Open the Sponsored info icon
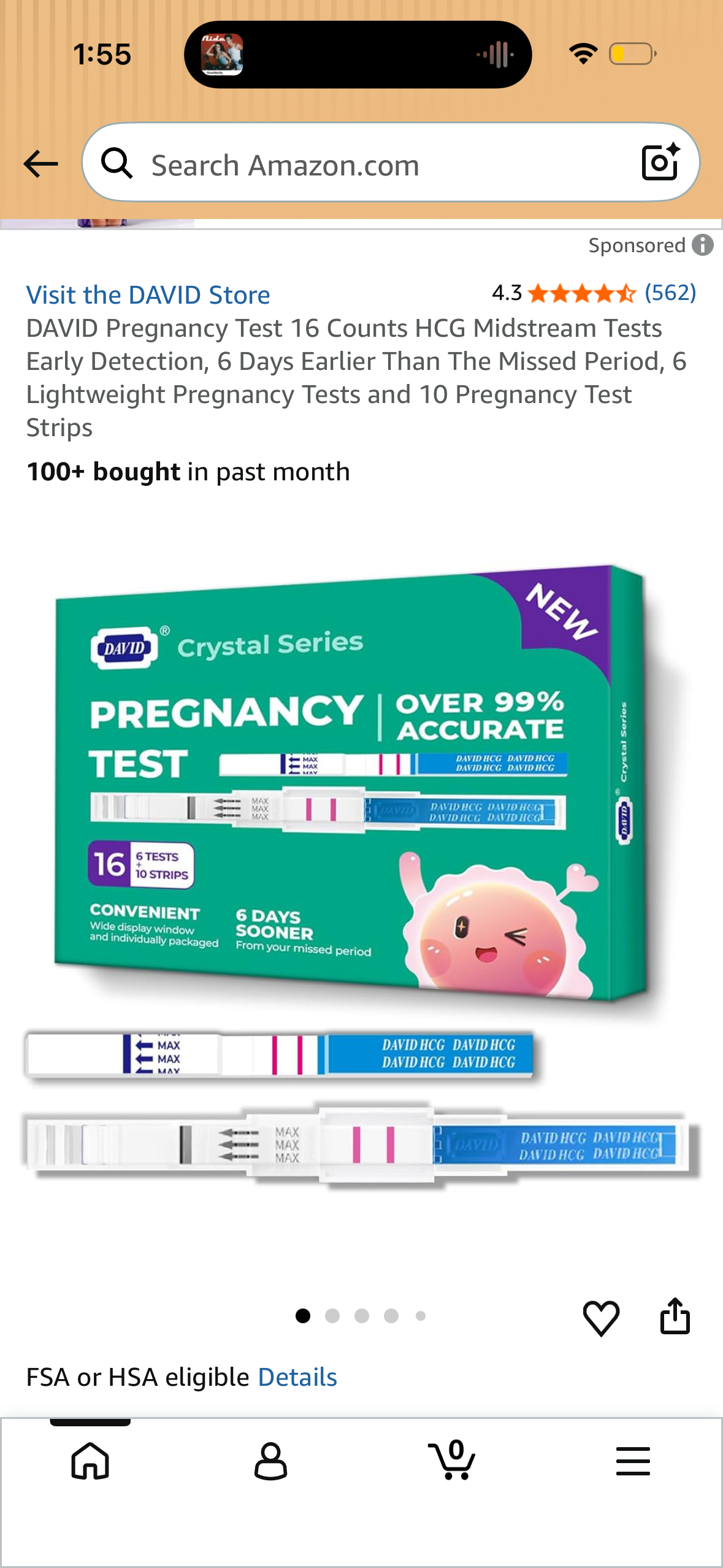 pos(703,245)
